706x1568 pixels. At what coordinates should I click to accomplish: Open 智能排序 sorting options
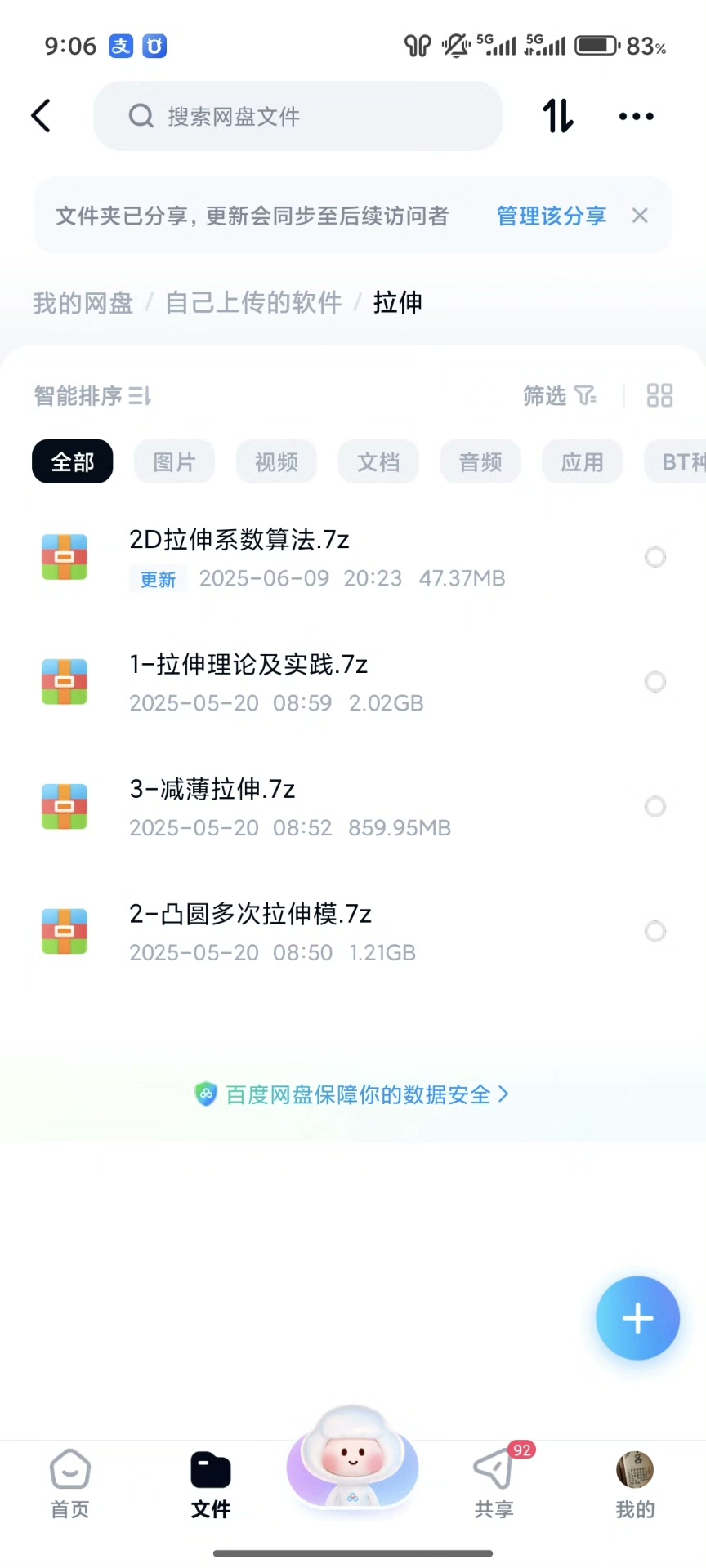pyautogui.click(x=92, y=396)
